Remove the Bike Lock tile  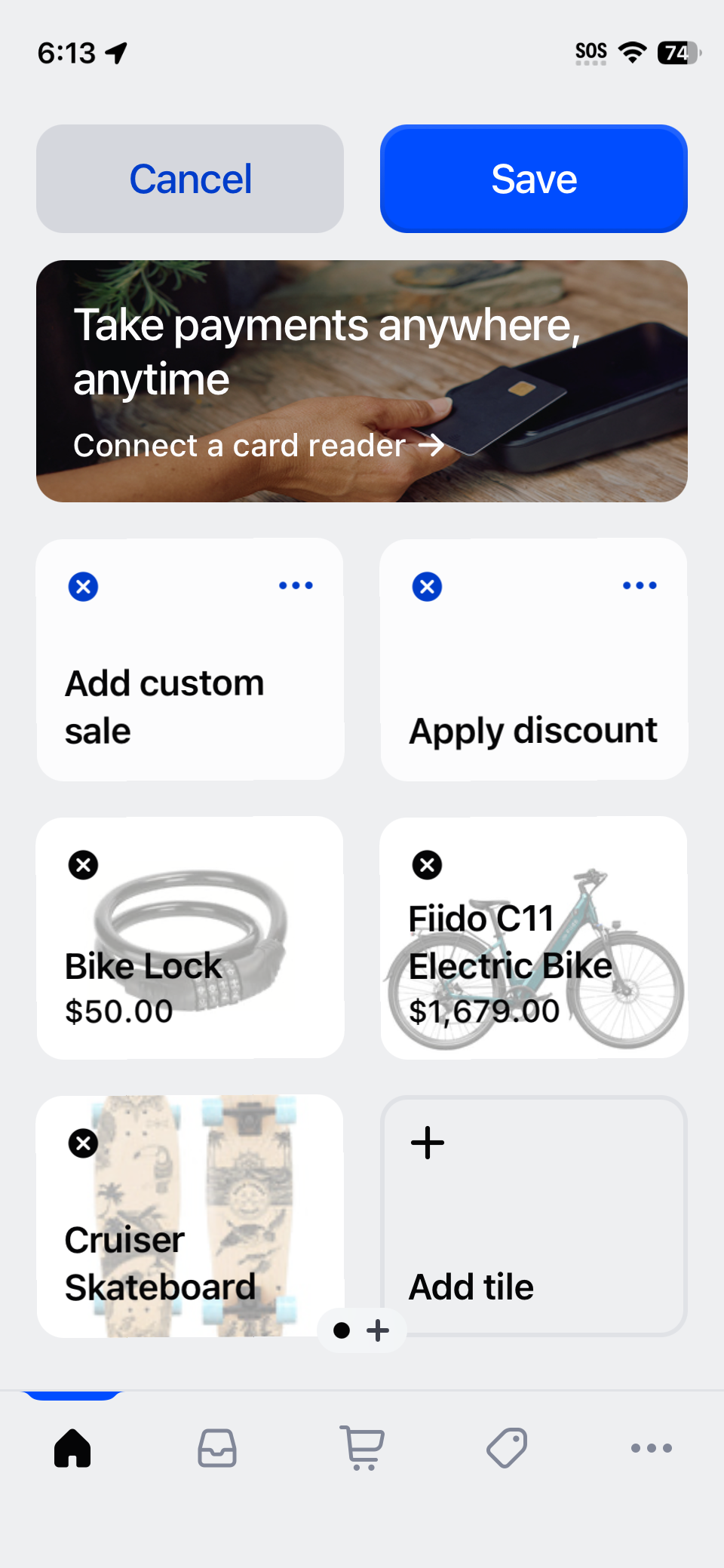[83, 864]
